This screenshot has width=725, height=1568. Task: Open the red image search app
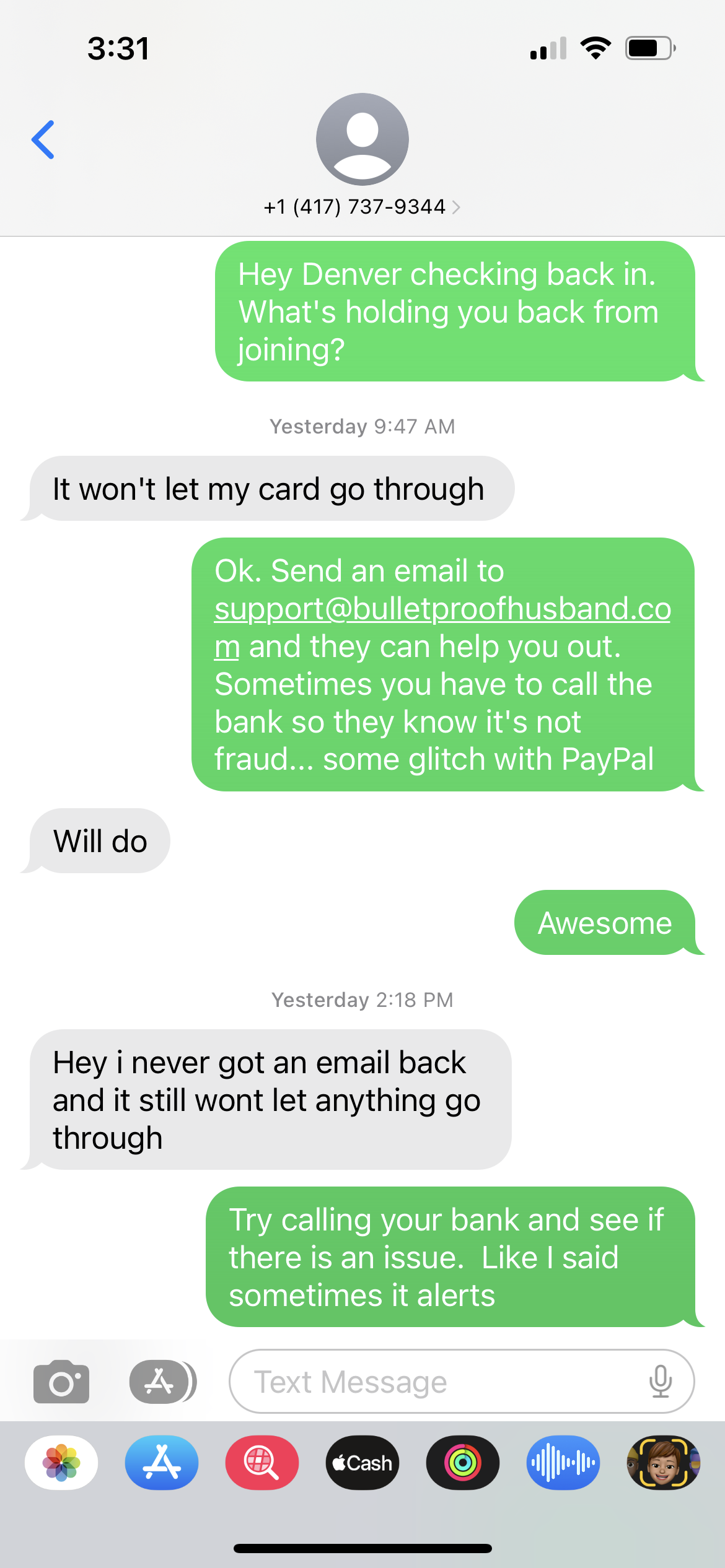pos(262,1463)
